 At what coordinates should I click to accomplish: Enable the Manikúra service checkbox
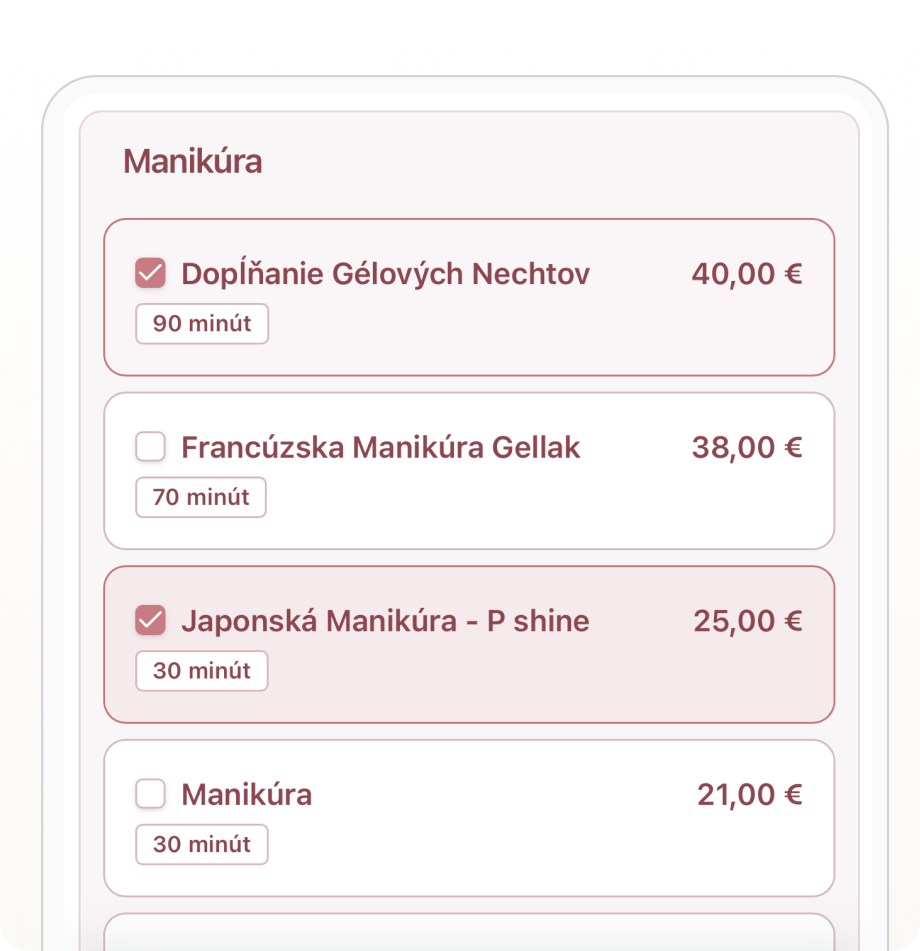[x=150, y=793]
